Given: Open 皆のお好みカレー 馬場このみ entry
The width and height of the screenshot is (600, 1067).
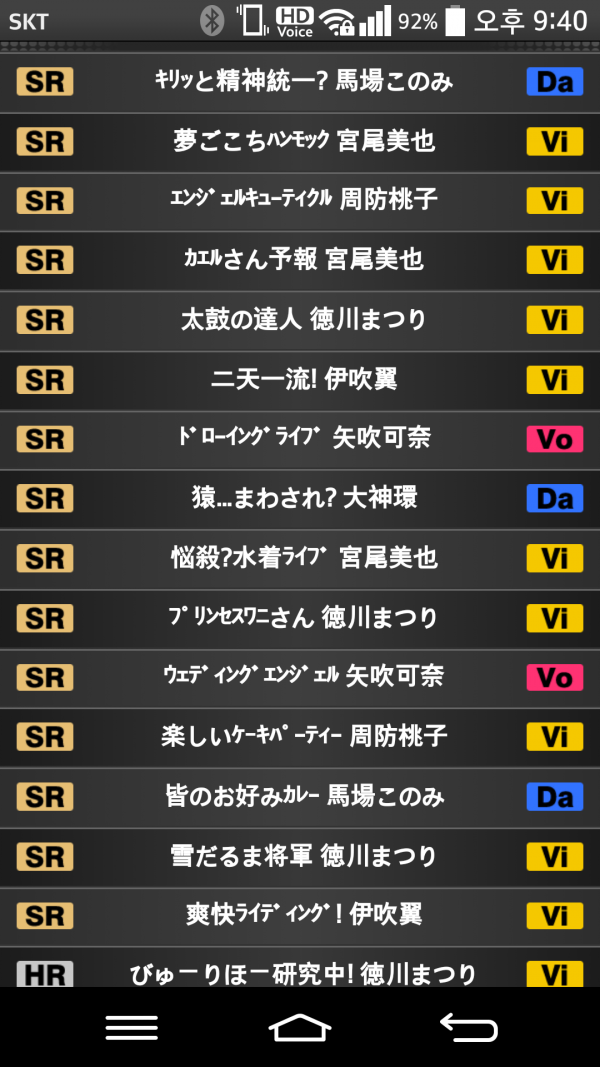Looking at the screenshot, I should (303, 797).
